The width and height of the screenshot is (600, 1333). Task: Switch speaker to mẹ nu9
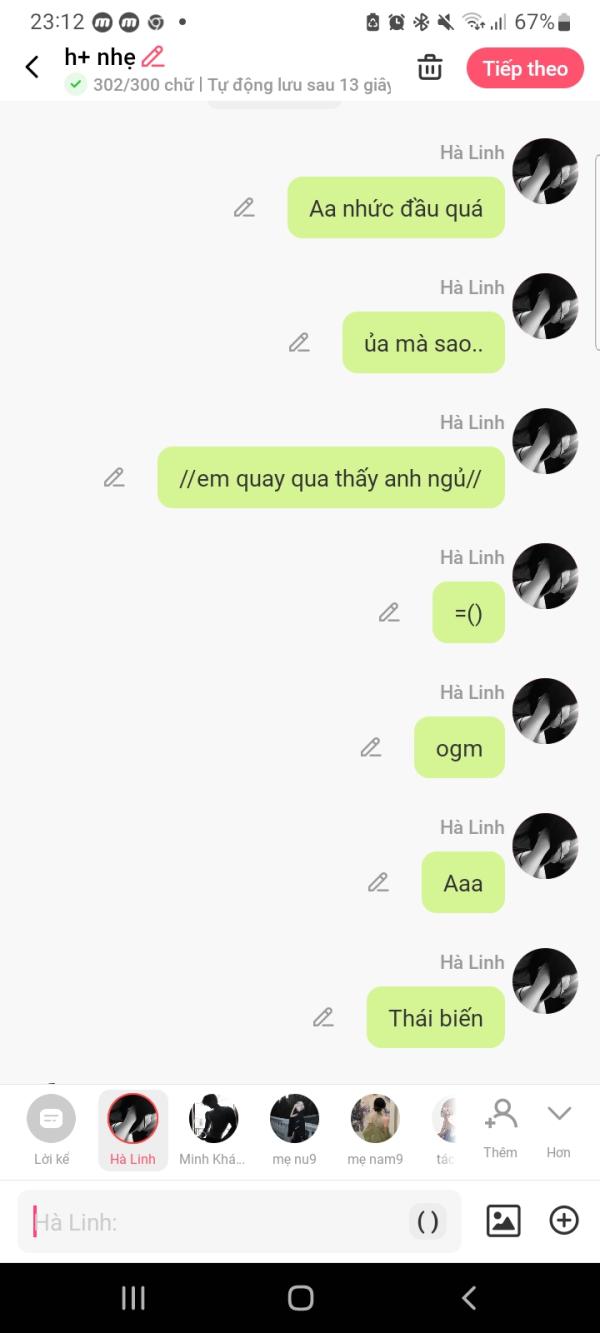click(294, 1130)
